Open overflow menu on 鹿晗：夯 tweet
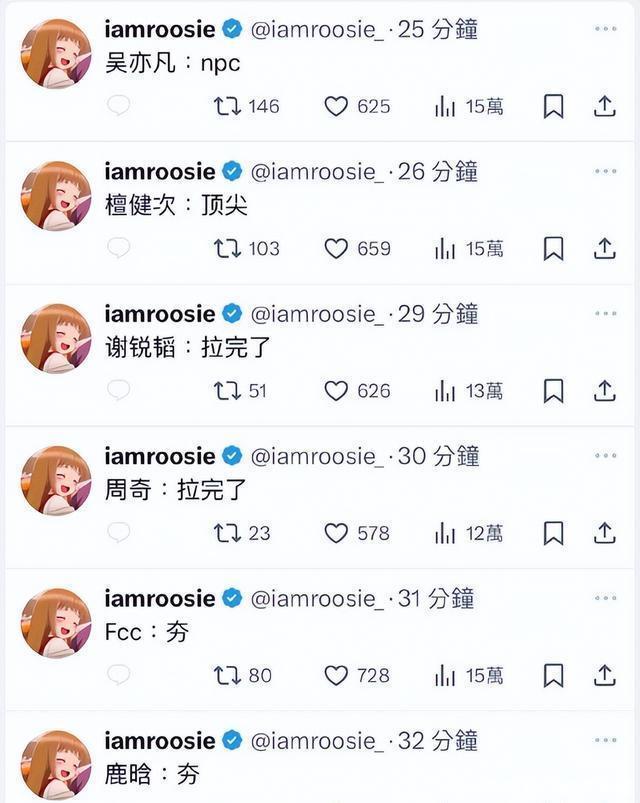The height and width of the screenshot is (803, 640). (x=605, y=740)
